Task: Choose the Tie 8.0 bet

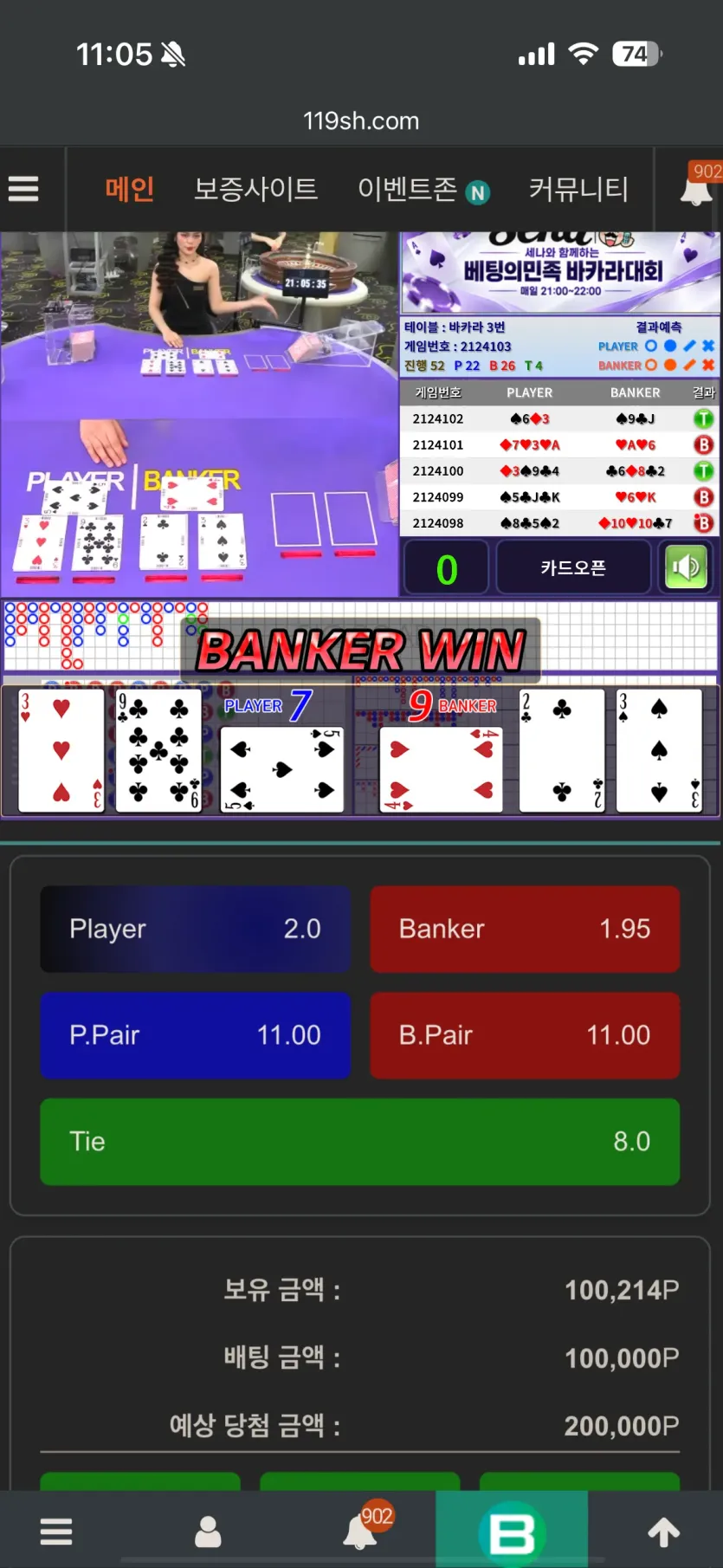Action: [359, 1142]
